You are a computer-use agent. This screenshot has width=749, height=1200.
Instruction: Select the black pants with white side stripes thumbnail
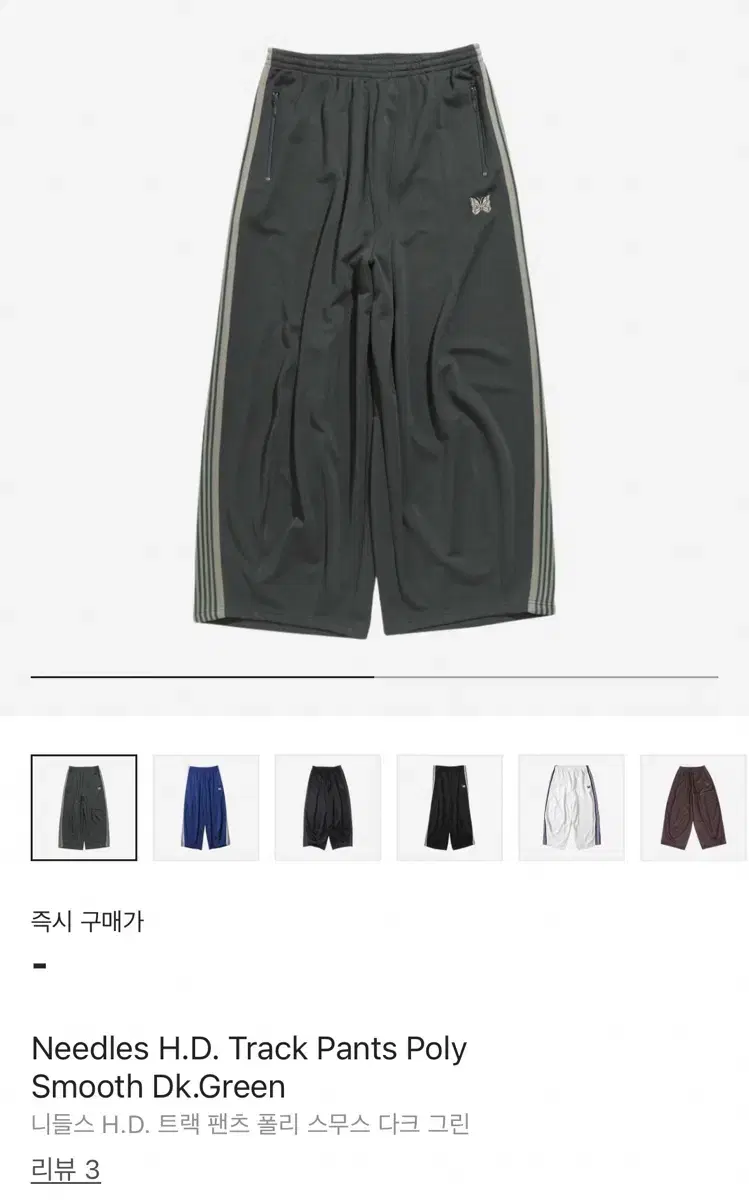click(449, 806)
